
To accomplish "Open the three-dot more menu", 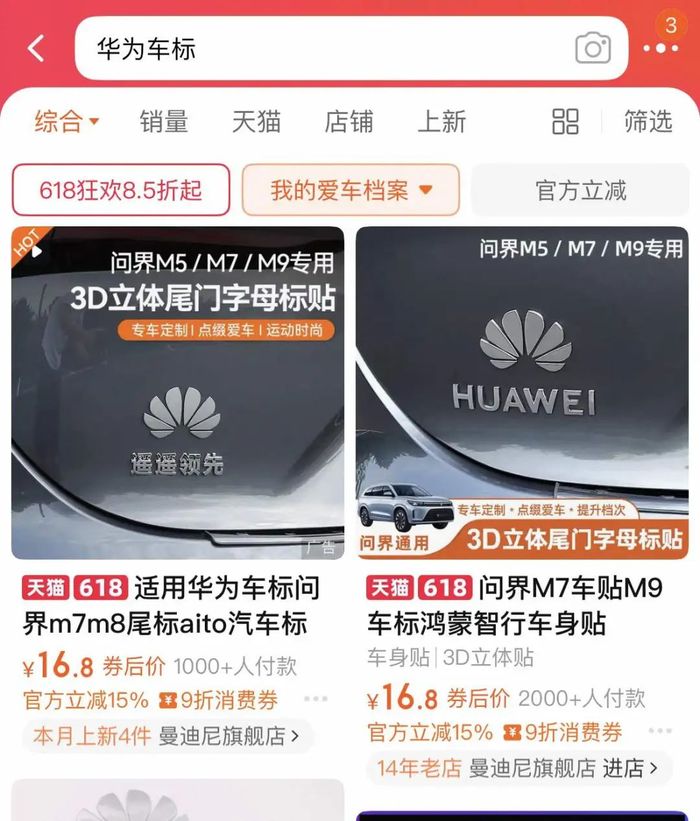I will [661, 48].
